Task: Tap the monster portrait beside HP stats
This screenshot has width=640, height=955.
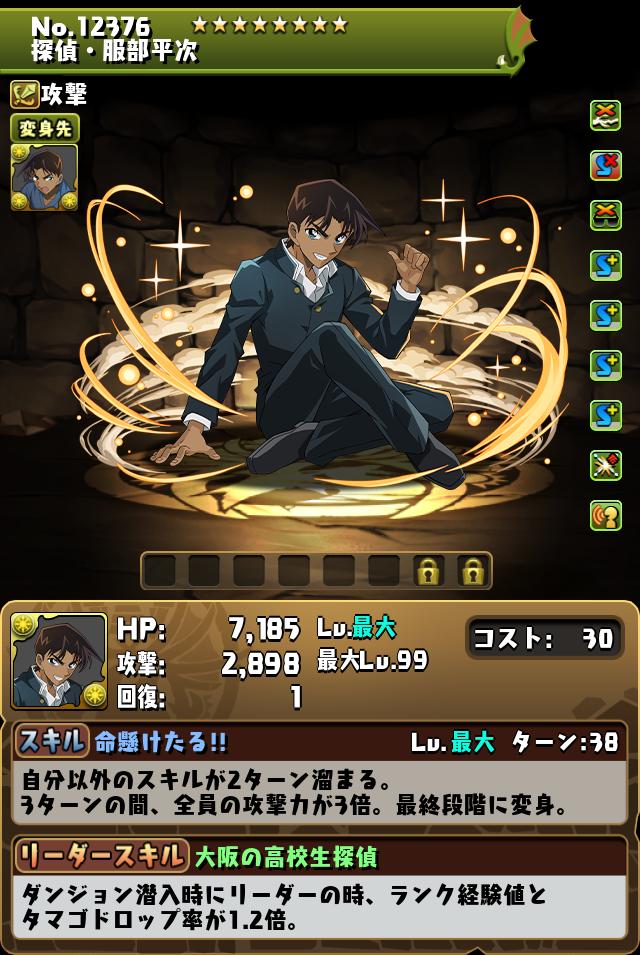Action: point(59,661)
